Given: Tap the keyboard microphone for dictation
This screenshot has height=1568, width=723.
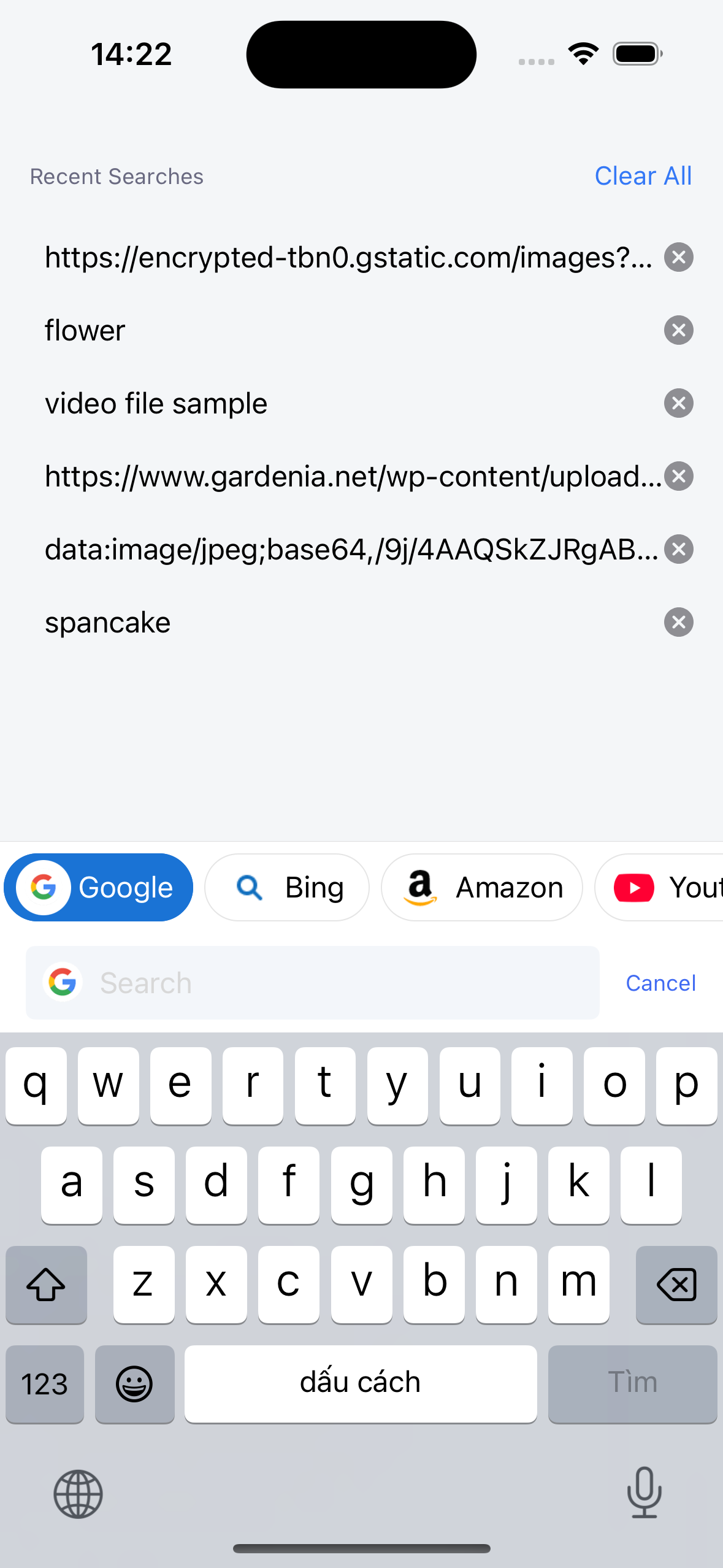Looking at the screenshot, I should [x=644, y=1492].
